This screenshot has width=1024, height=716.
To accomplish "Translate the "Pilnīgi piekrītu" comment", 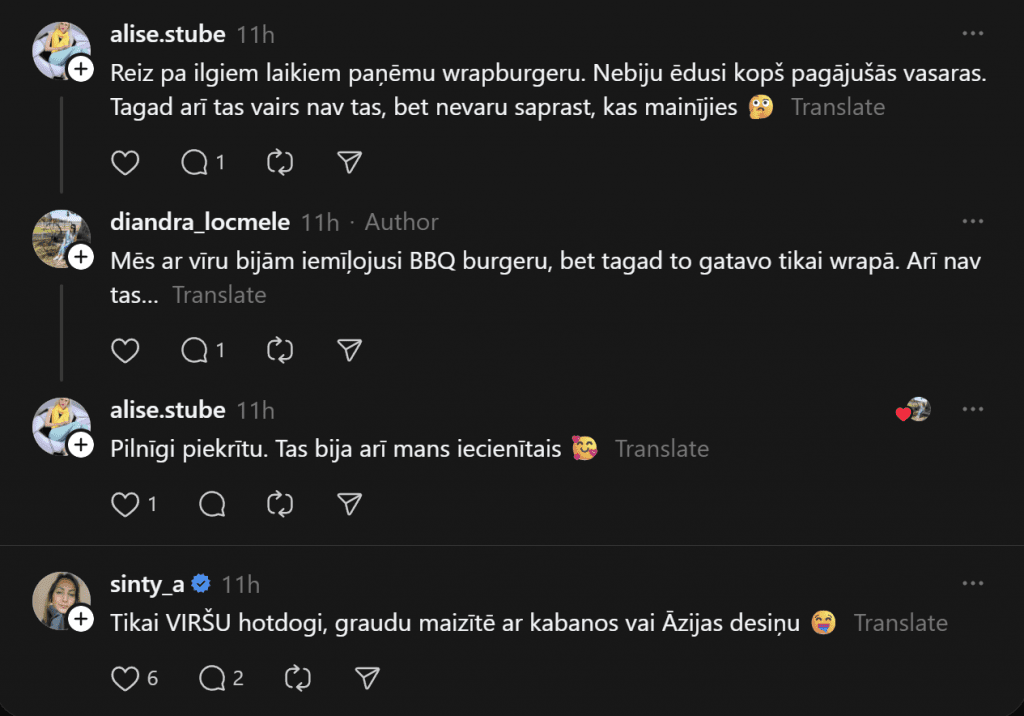I will pos(661,449).
